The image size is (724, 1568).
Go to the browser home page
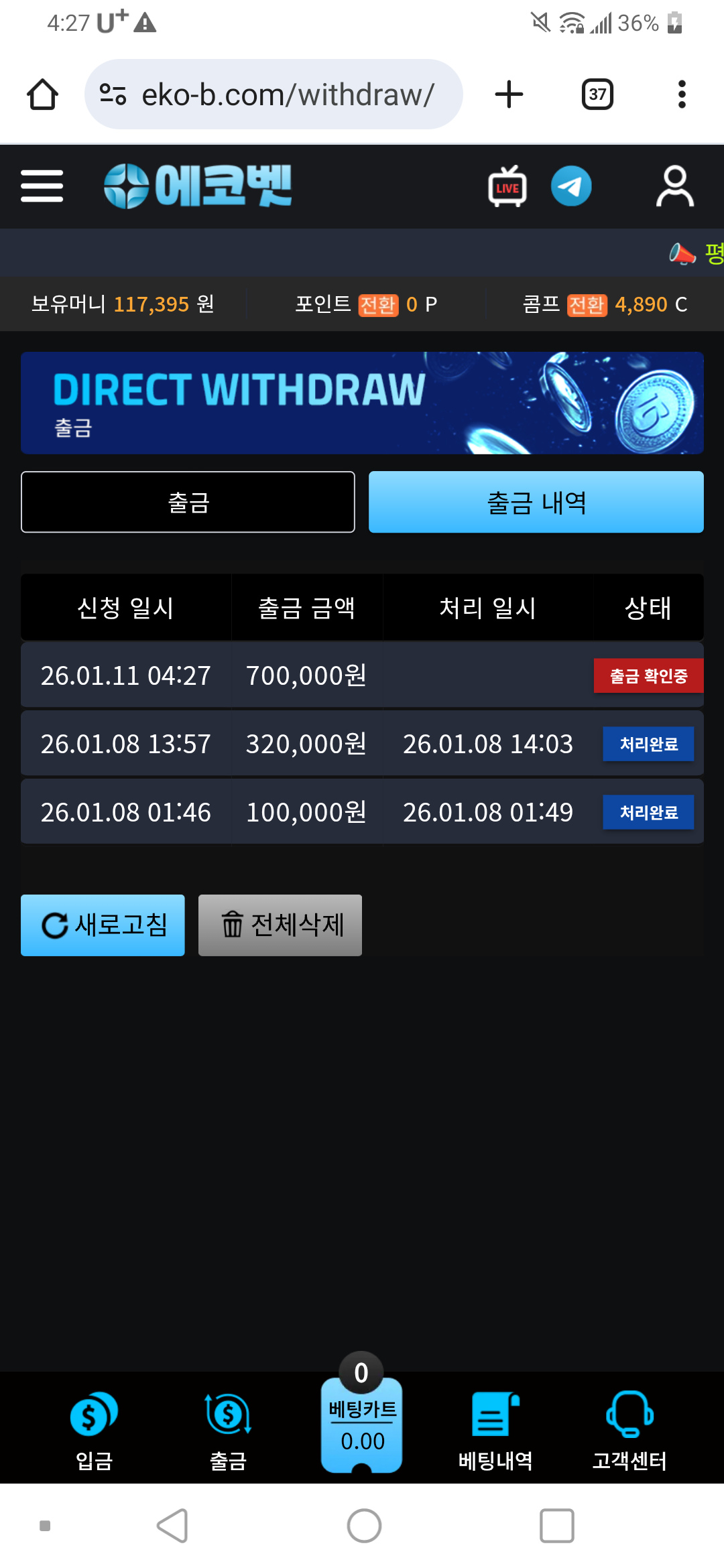[x=42, y=94]
